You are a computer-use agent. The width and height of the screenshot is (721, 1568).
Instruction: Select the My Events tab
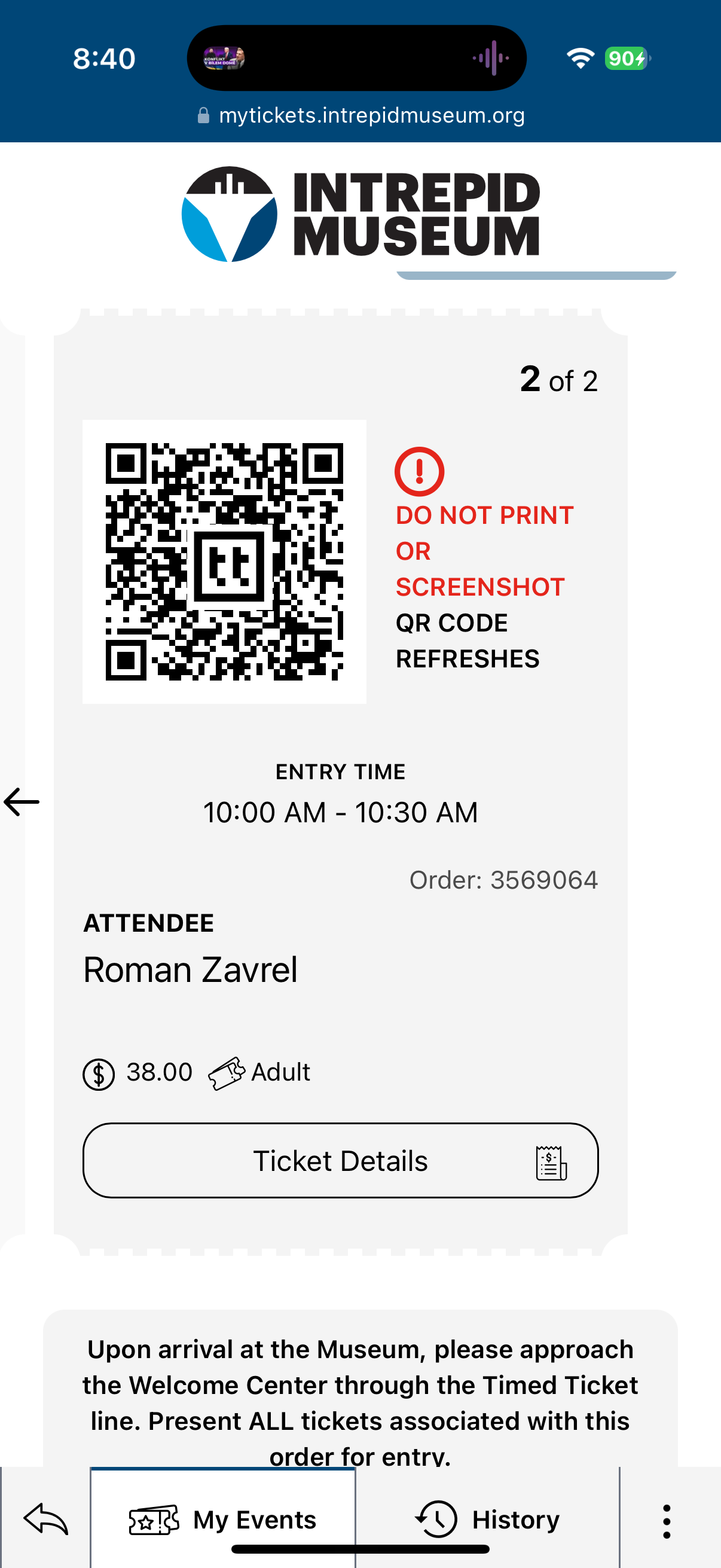[x=222, y=1520]
